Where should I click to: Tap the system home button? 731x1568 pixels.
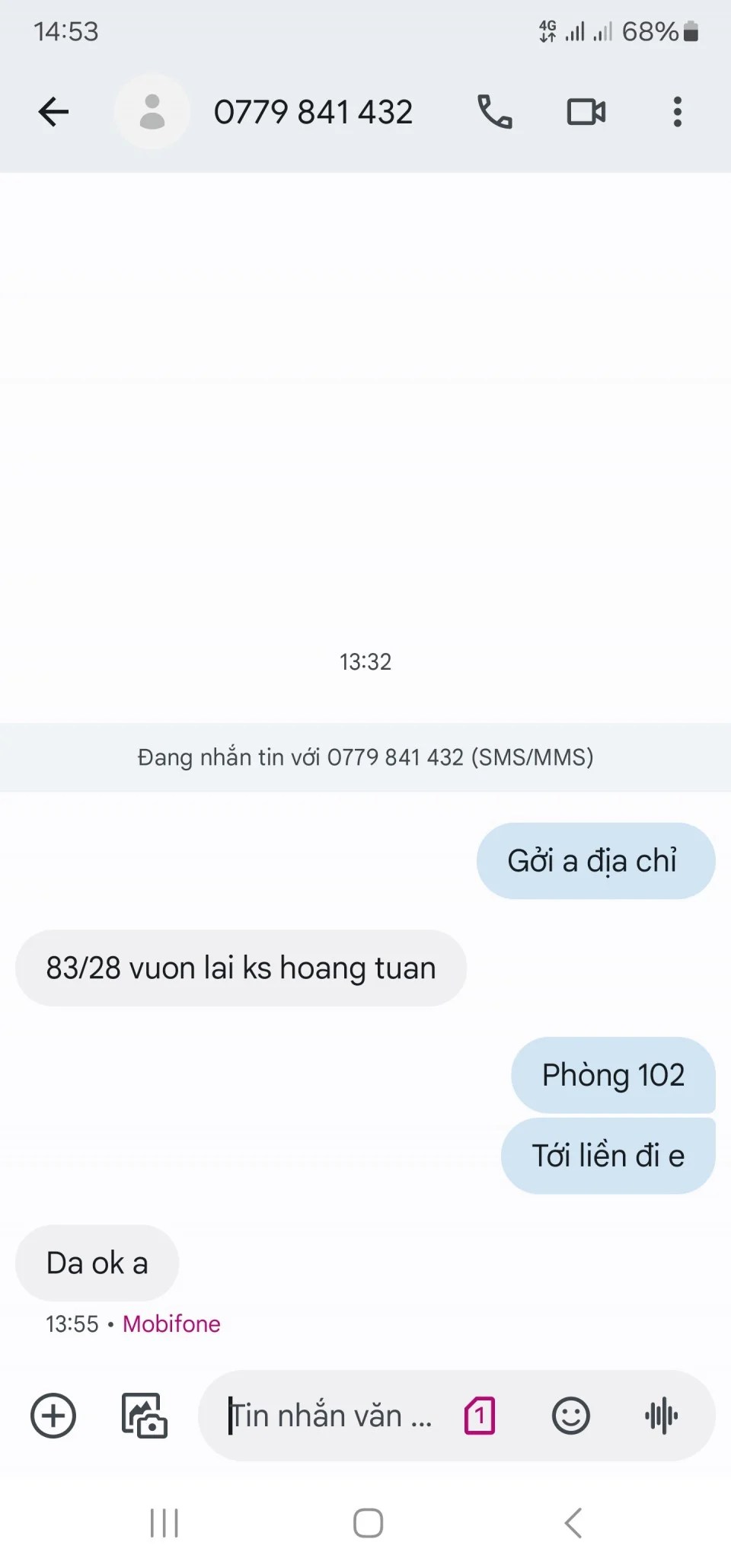click(x=368, y=1523)
